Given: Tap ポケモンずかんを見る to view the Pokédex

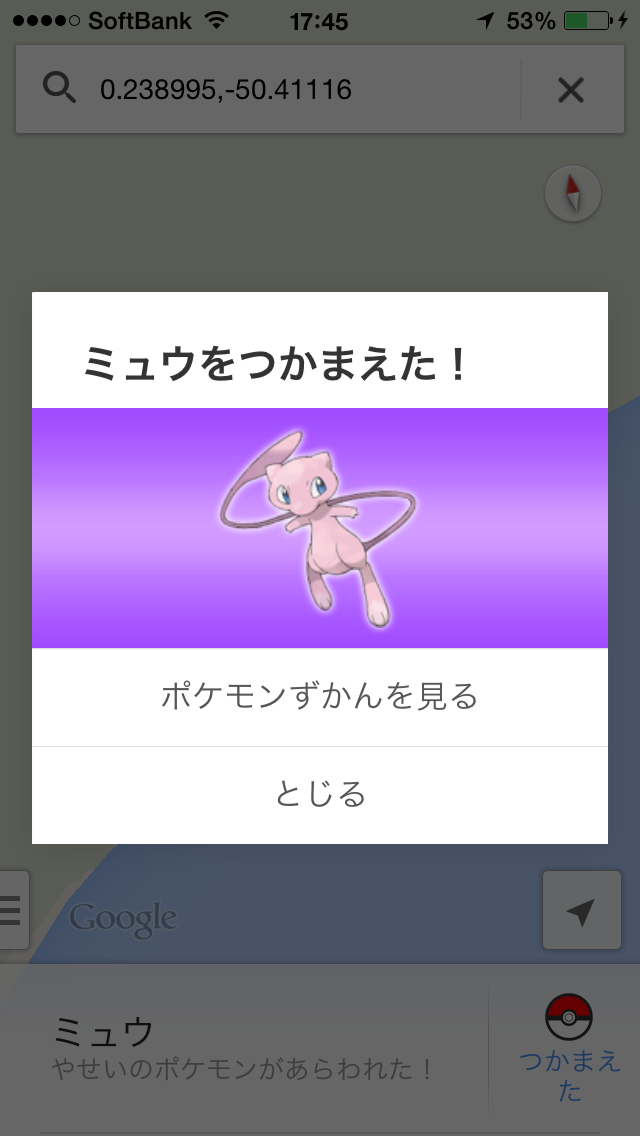Looking at the screenshot, I should point(320,697).
